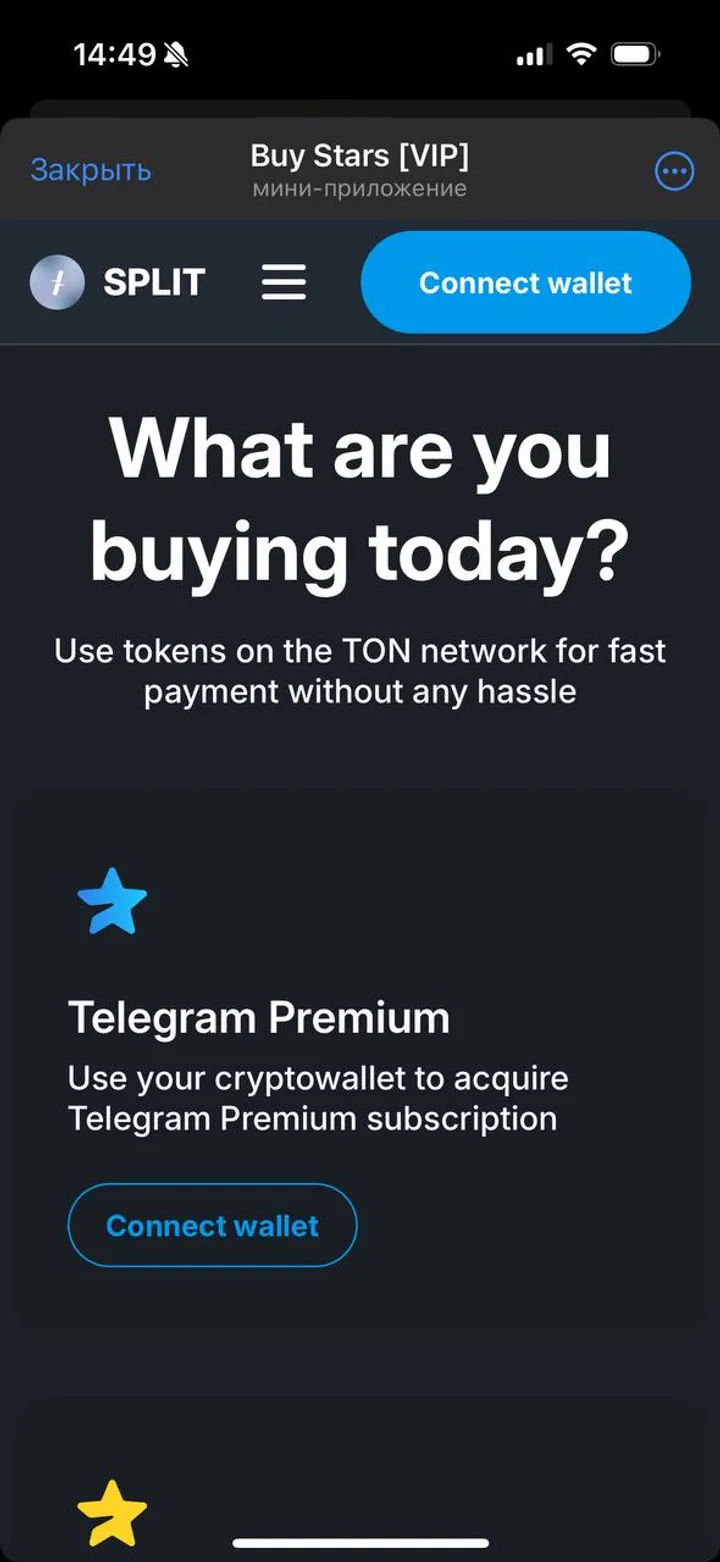The image size is (720, 1562).
Task: Open the mini-app options ellipsis menu
Action: click(674, 170)
